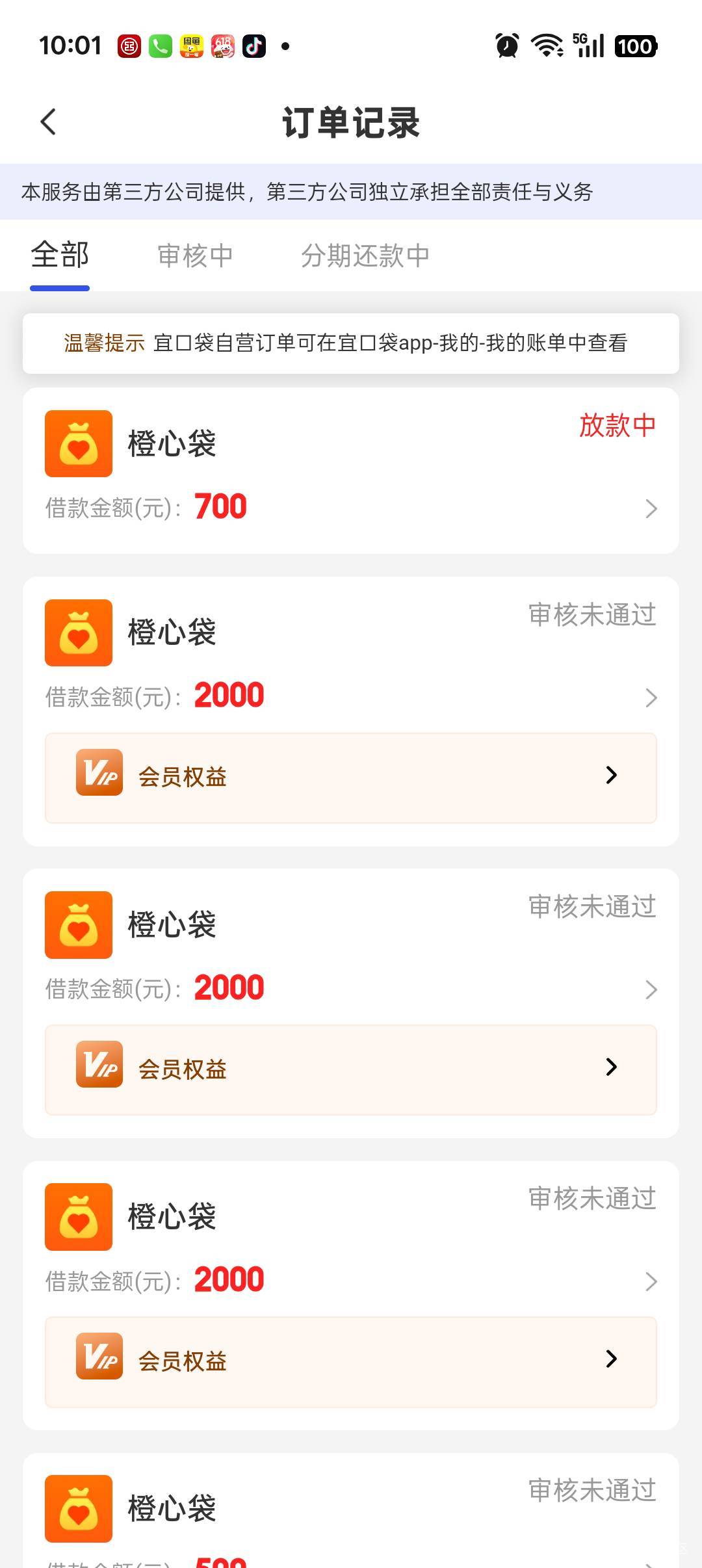
Task: Go back from 订单记录 page
Action: point(49,122)
